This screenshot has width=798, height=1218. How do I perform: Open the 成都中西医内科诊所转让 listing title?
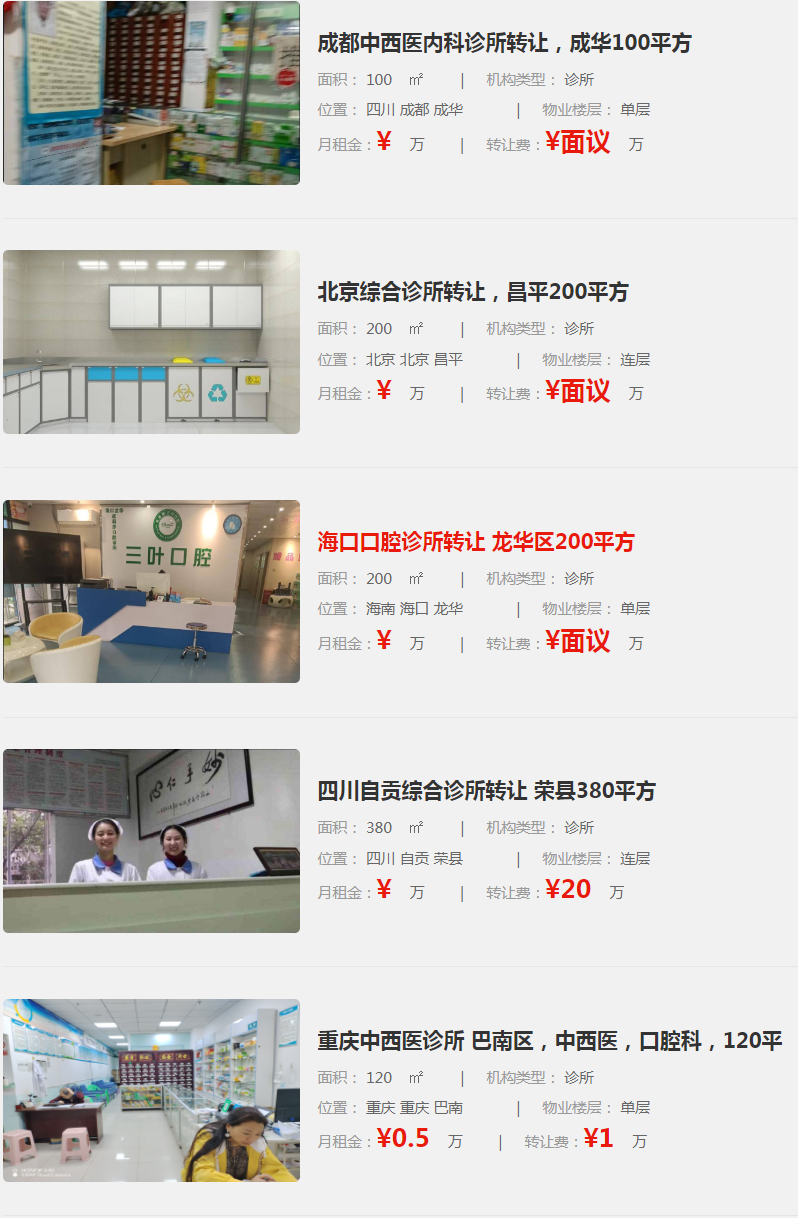point(504,44)
